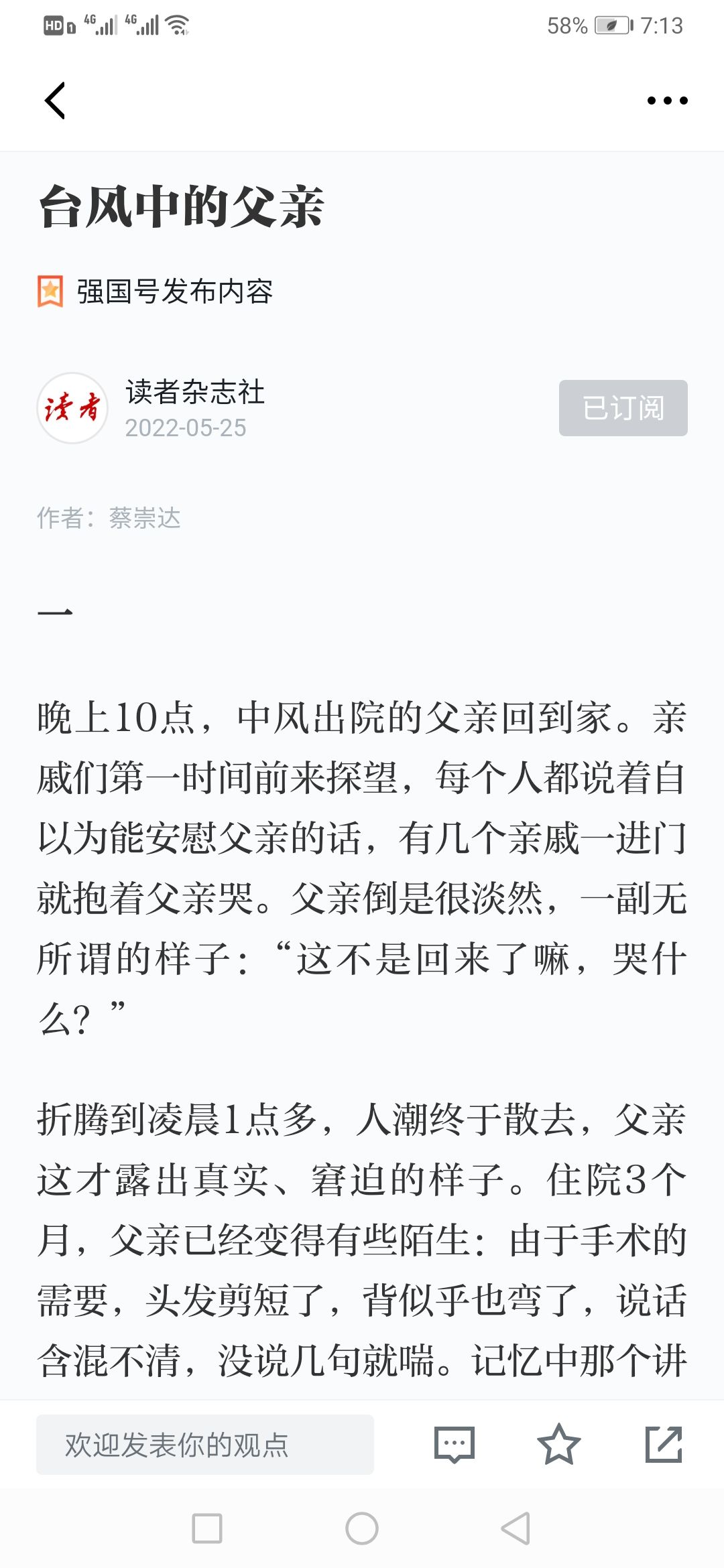Open the 读者杂志社 publisher name link
724x1568 pixels.
(x=195, y=392)
